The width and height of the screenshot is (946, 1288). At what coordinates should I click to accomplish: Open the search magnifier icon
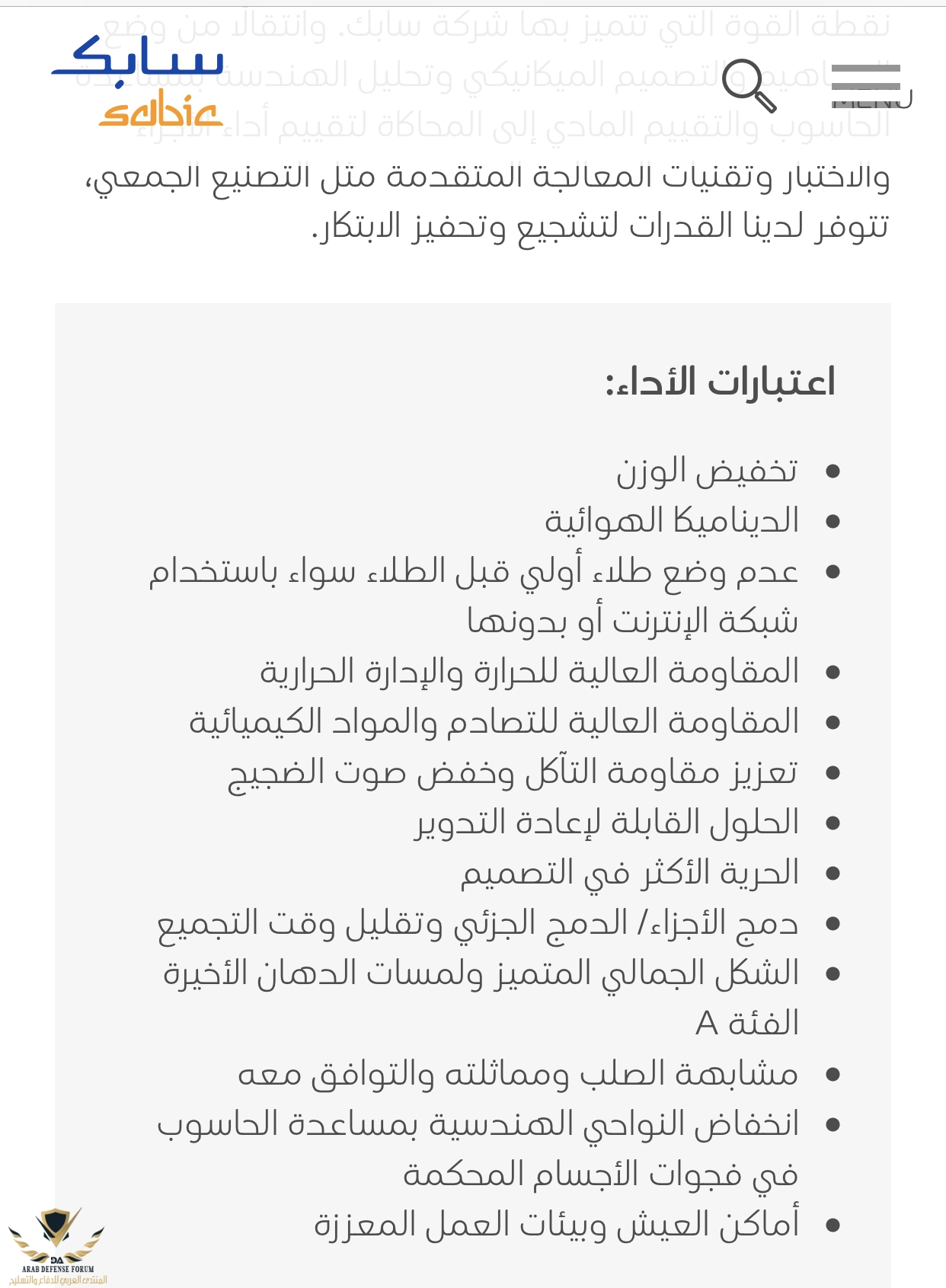pos(748,85)
